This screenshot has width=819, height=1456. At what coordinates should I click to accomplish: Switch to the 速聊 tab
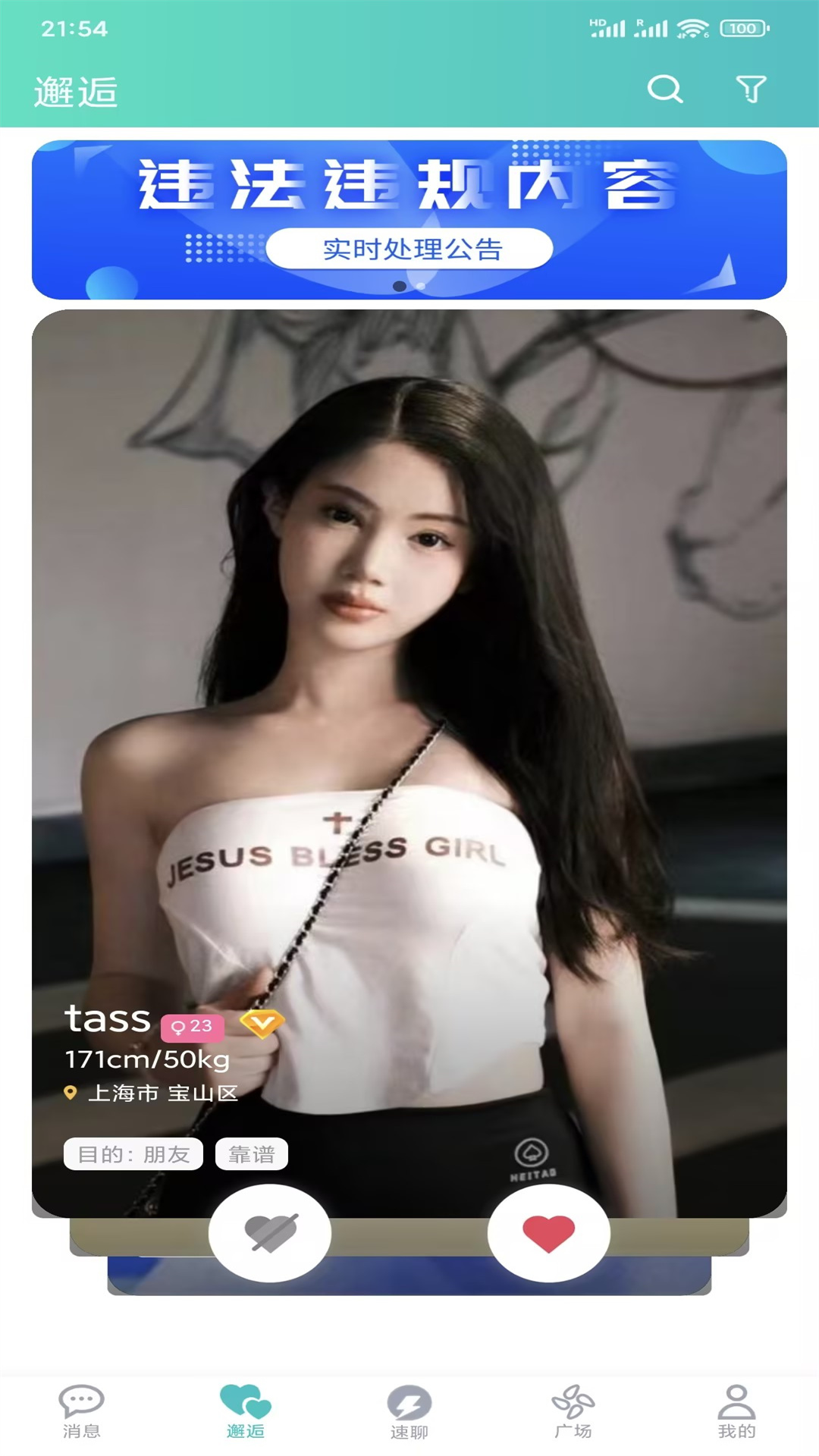pyautogui.click(x=409, y=1411)
